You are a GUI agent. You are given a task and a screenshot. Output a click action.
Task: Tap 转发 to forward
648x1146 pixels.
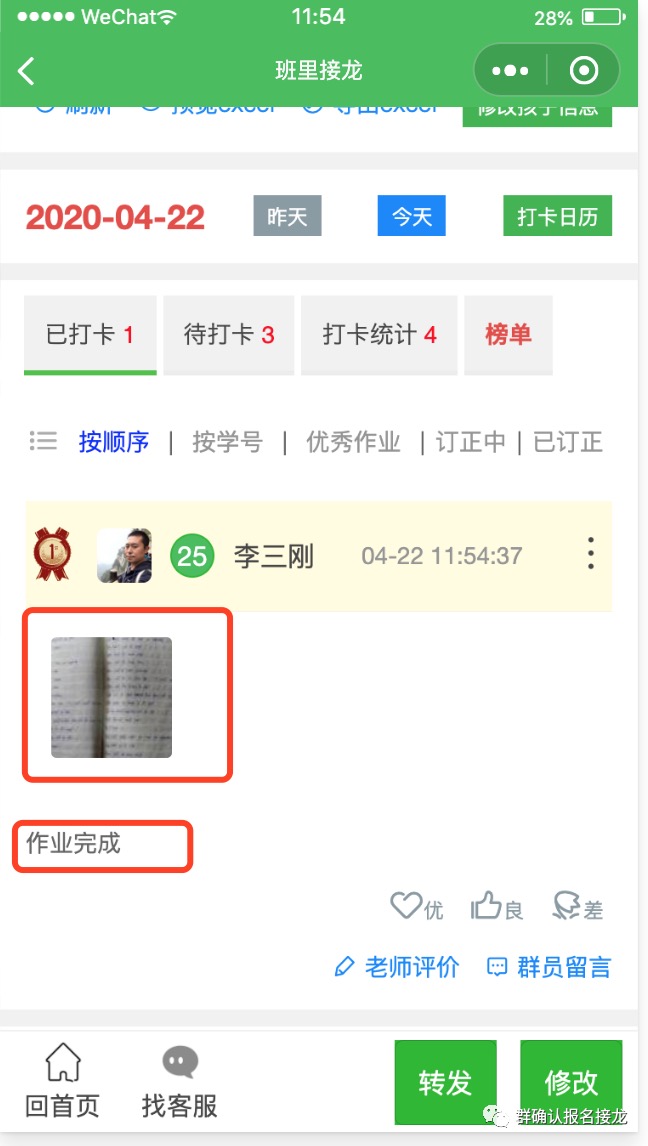[x=445, y=1082]
